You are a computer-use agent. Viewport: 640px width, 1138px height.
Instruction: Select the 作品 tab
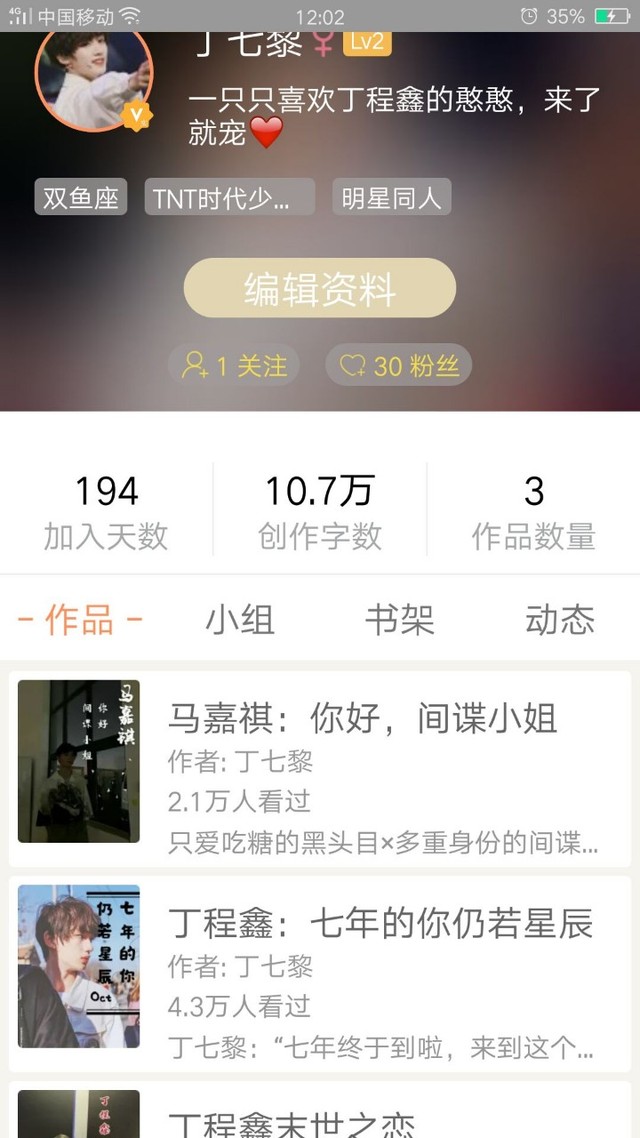point(80,620)
